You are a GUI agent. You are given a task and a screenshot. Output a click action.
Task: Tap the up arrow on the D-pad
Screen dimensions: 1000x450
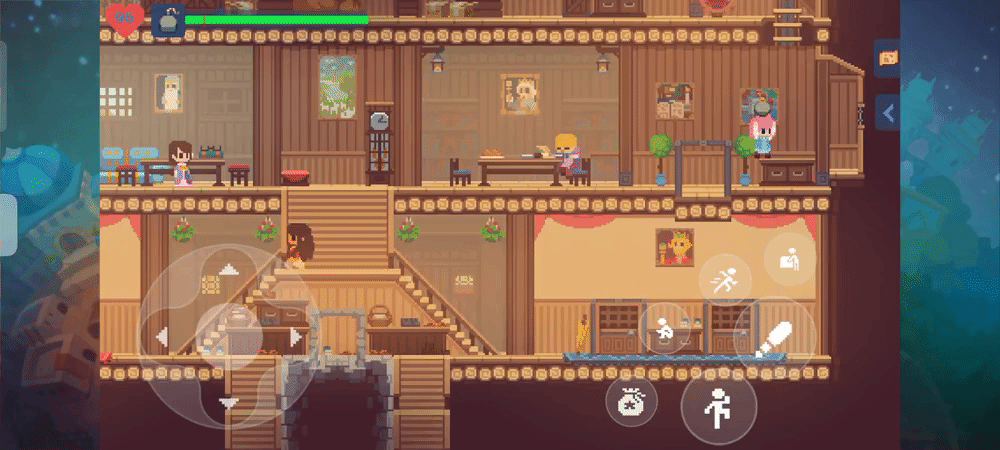click(229, 269)
